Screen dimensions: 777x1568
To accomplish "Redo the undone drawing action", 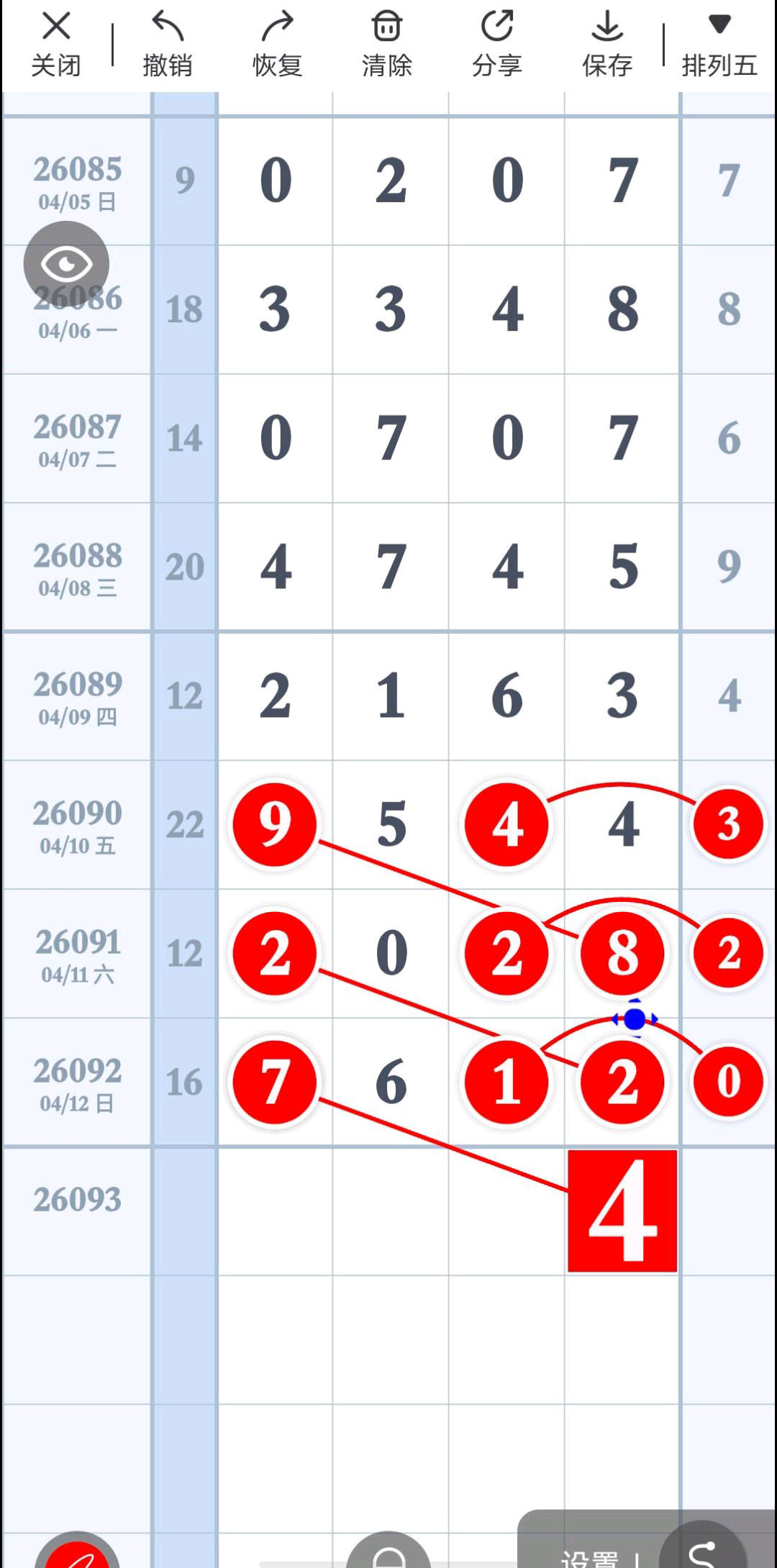I will click(x=277, y=45).
